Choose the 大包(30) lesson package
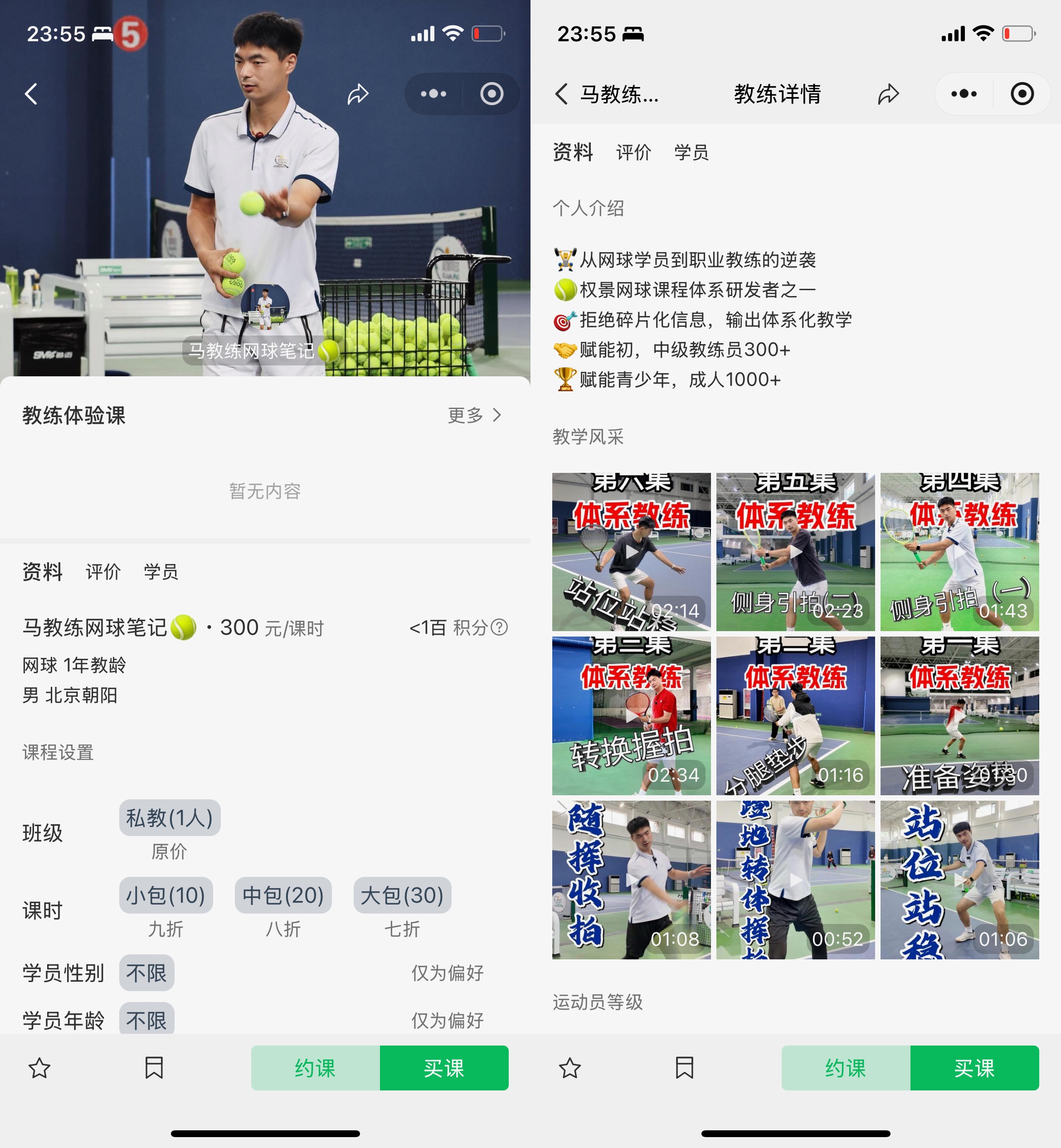The image size is (1061, 1148). pos(402,895)
